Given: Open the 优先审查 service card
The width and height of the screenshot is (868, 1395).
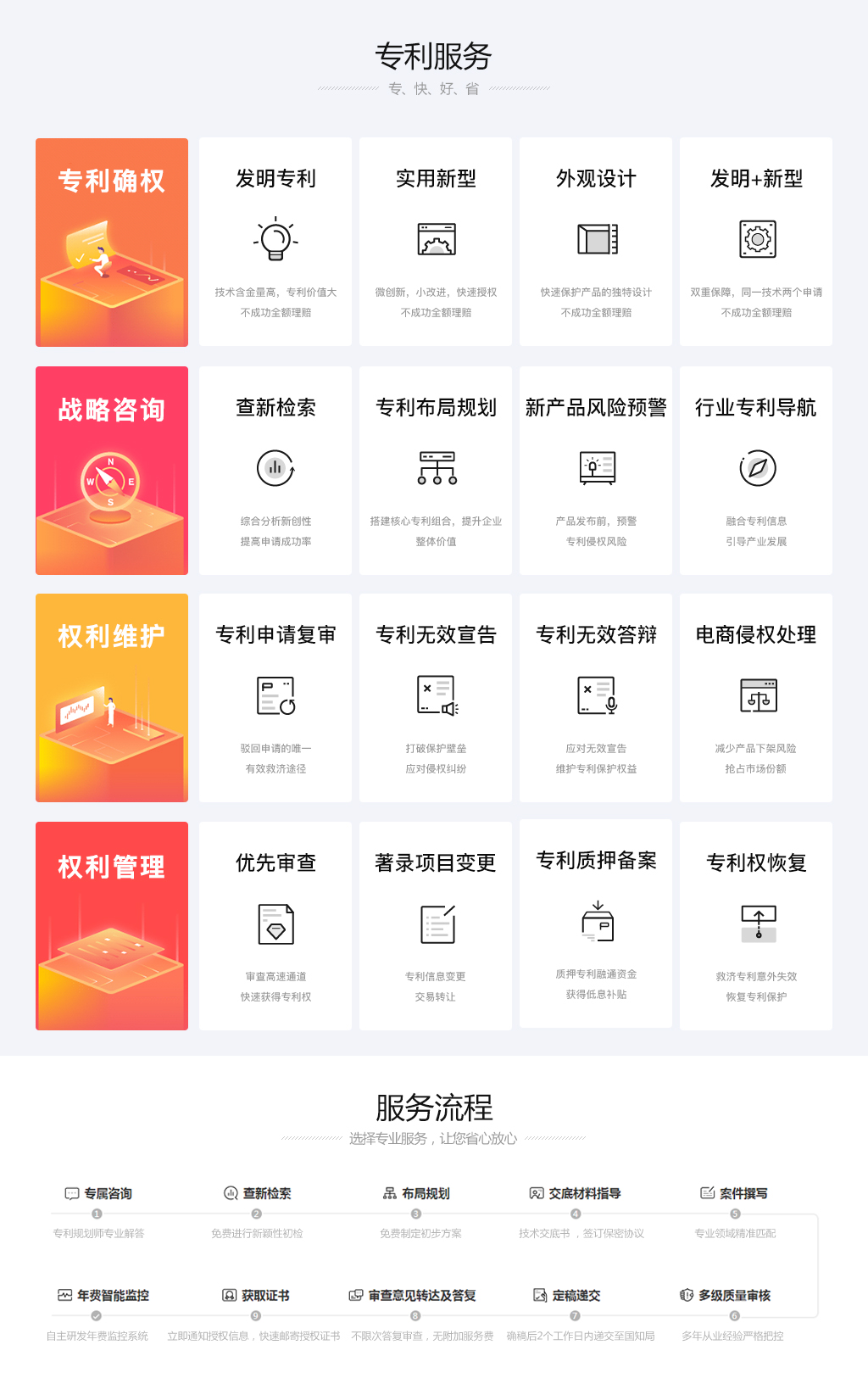Looking at the screenshot, I should [275, 926].
